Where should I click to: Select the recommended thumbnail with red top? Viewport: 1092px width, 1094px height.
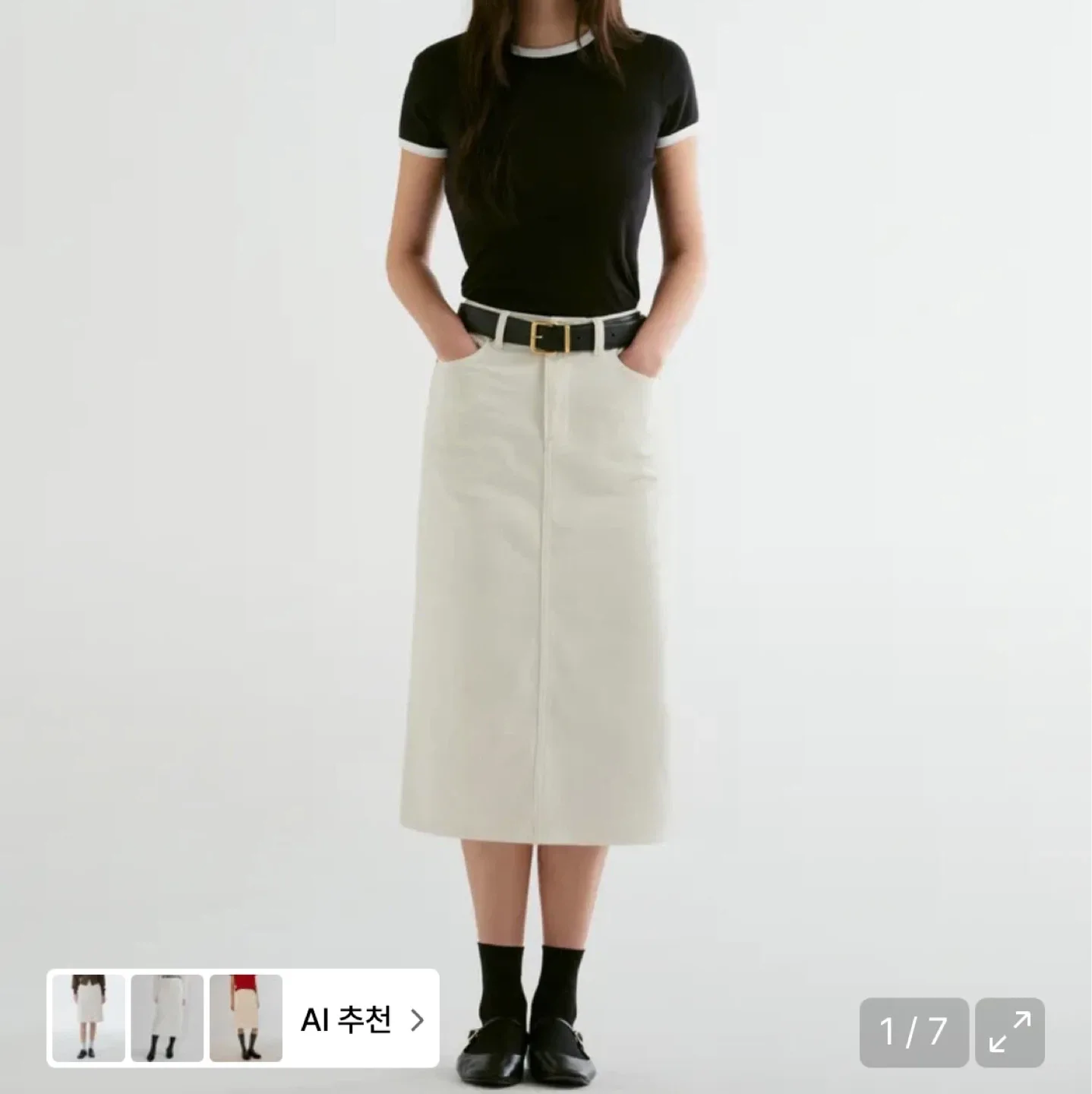(245, 1018)
